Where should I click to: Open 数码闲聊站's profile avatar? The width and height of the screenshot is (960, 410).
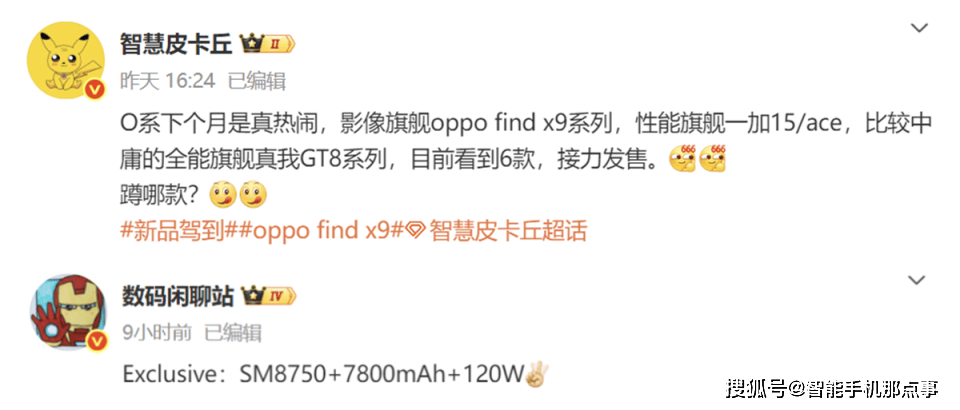[65, 311]
